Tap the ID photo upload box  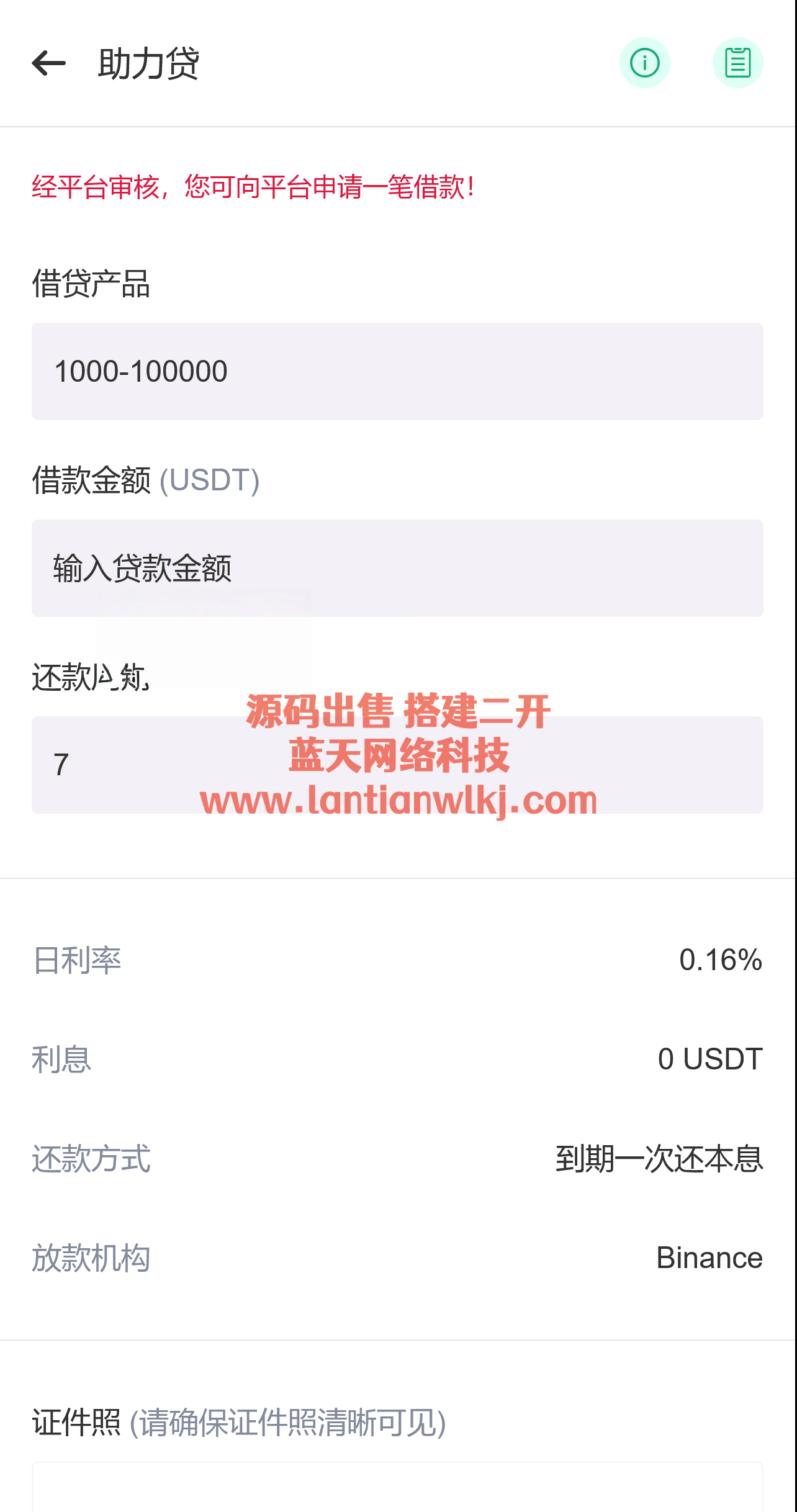[397, 1490]
